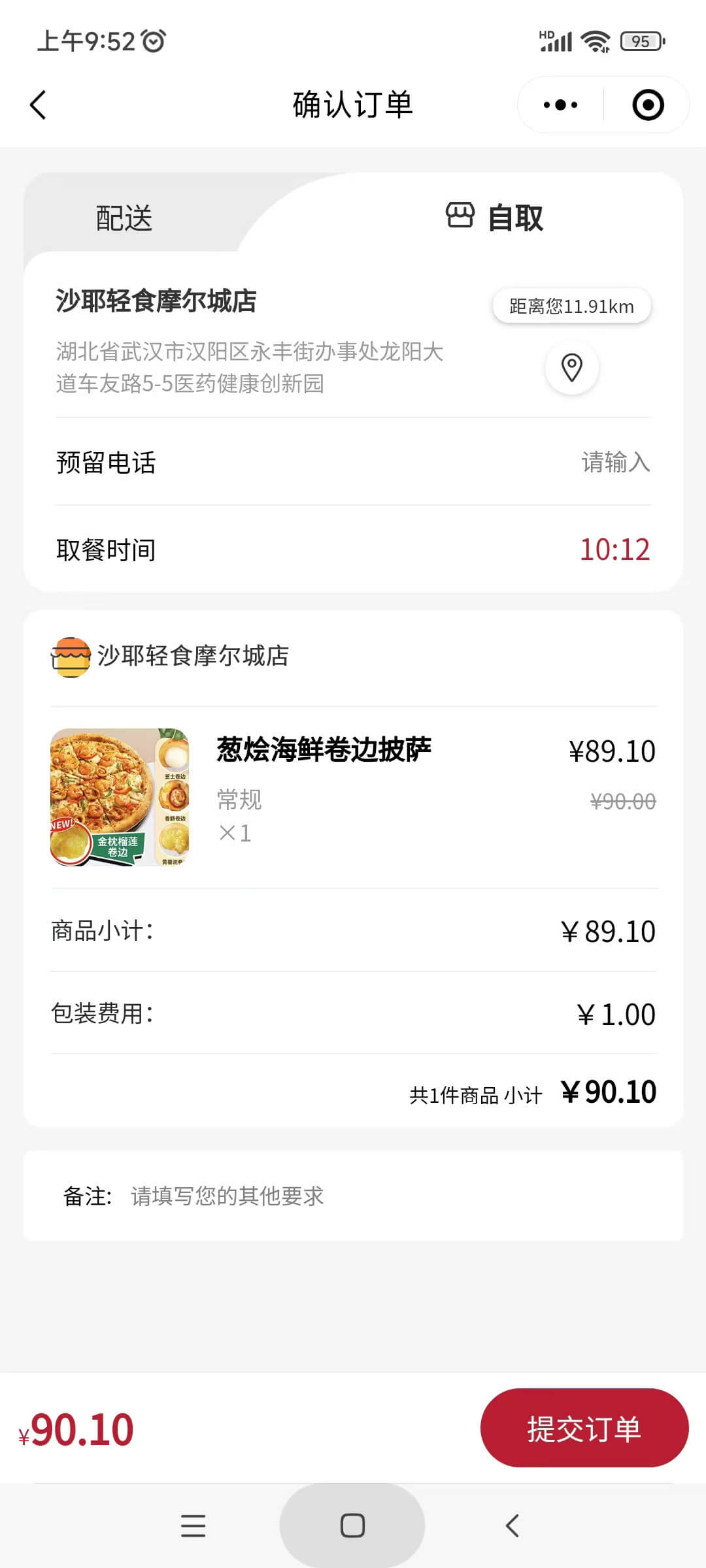Tap the back arrow to leave order page
The image size is (706, 1568).
coord(37,105)
